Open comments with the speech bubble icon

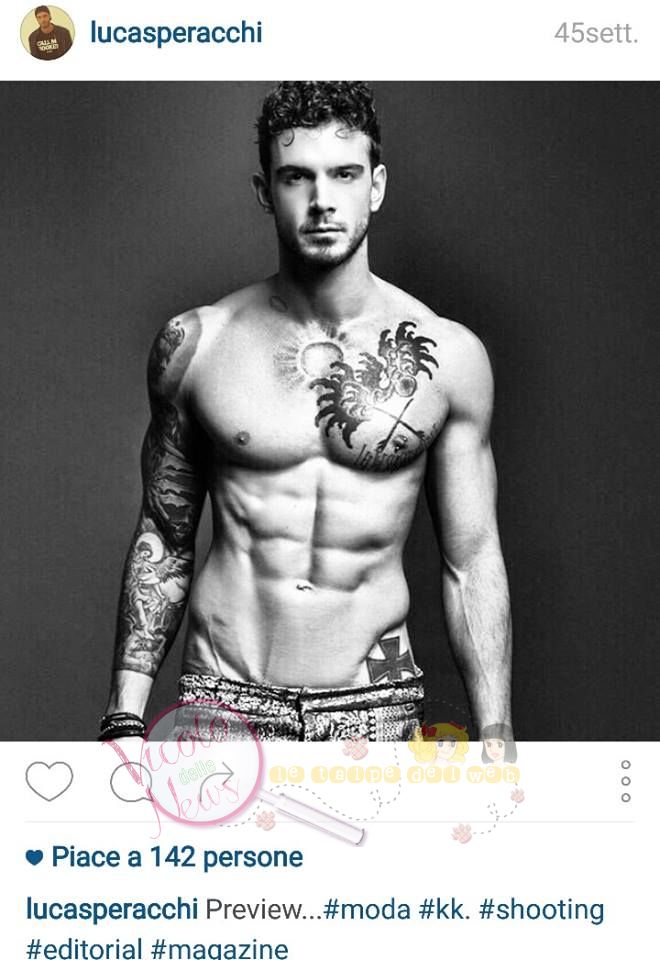(x=131, y=782)
